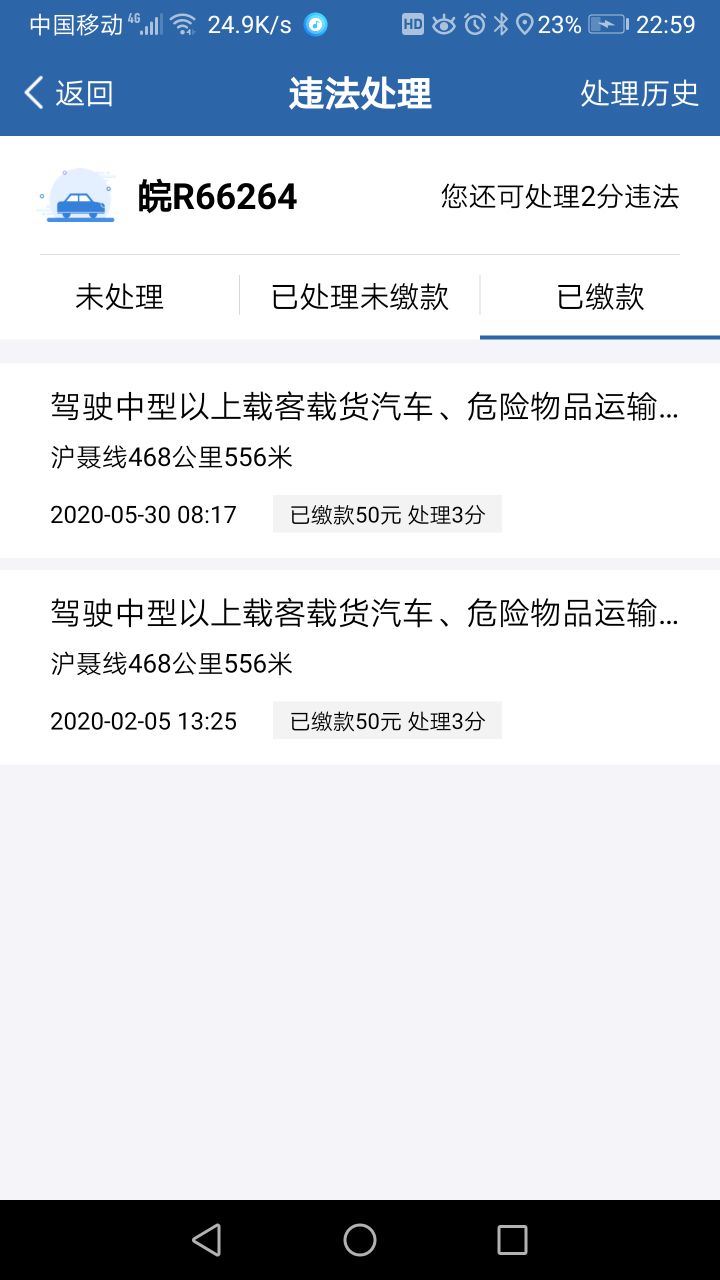The width and height of the screenshot is (720, 1280).
Task: Select the 已缴款 tab
Action: coord(600,297)
